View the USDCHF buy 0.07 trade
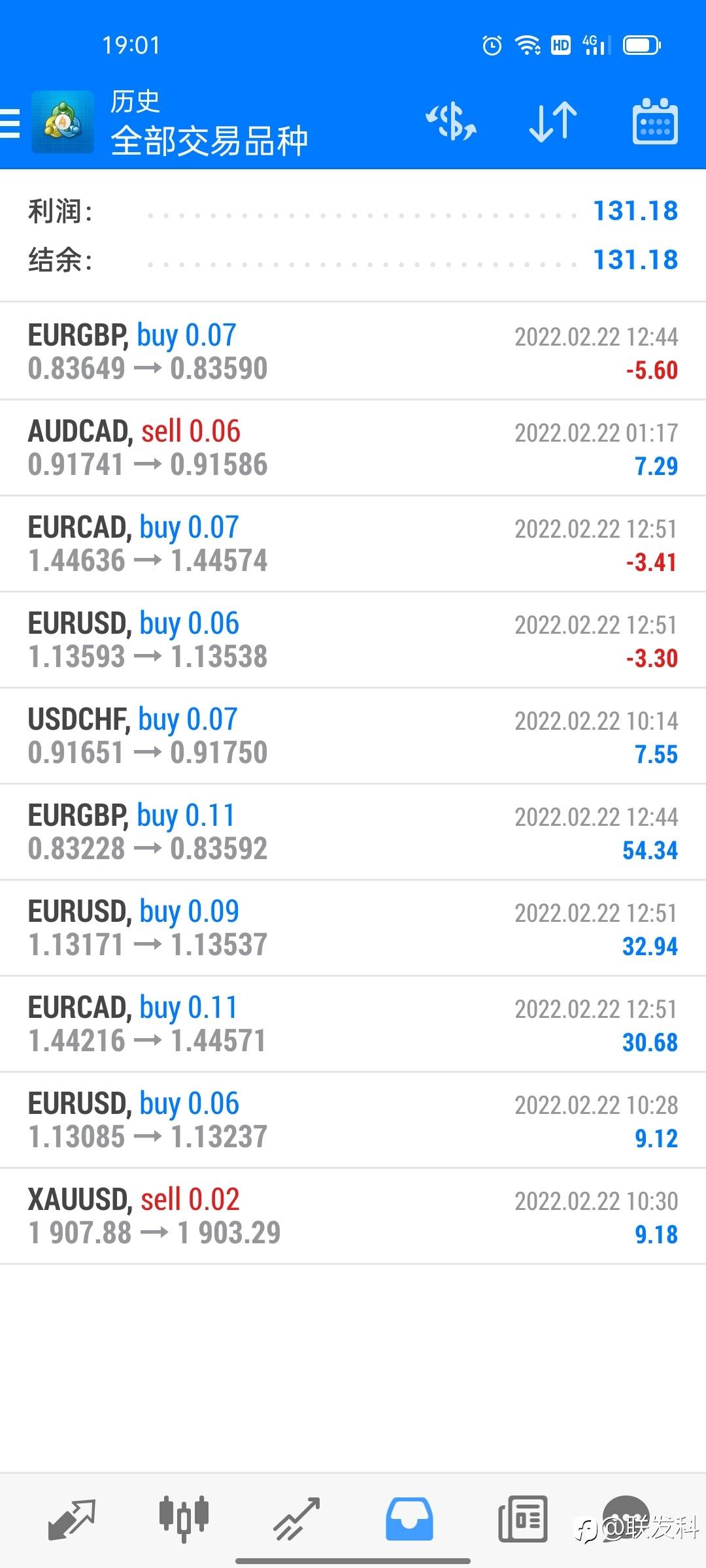 tap(353, 736)
